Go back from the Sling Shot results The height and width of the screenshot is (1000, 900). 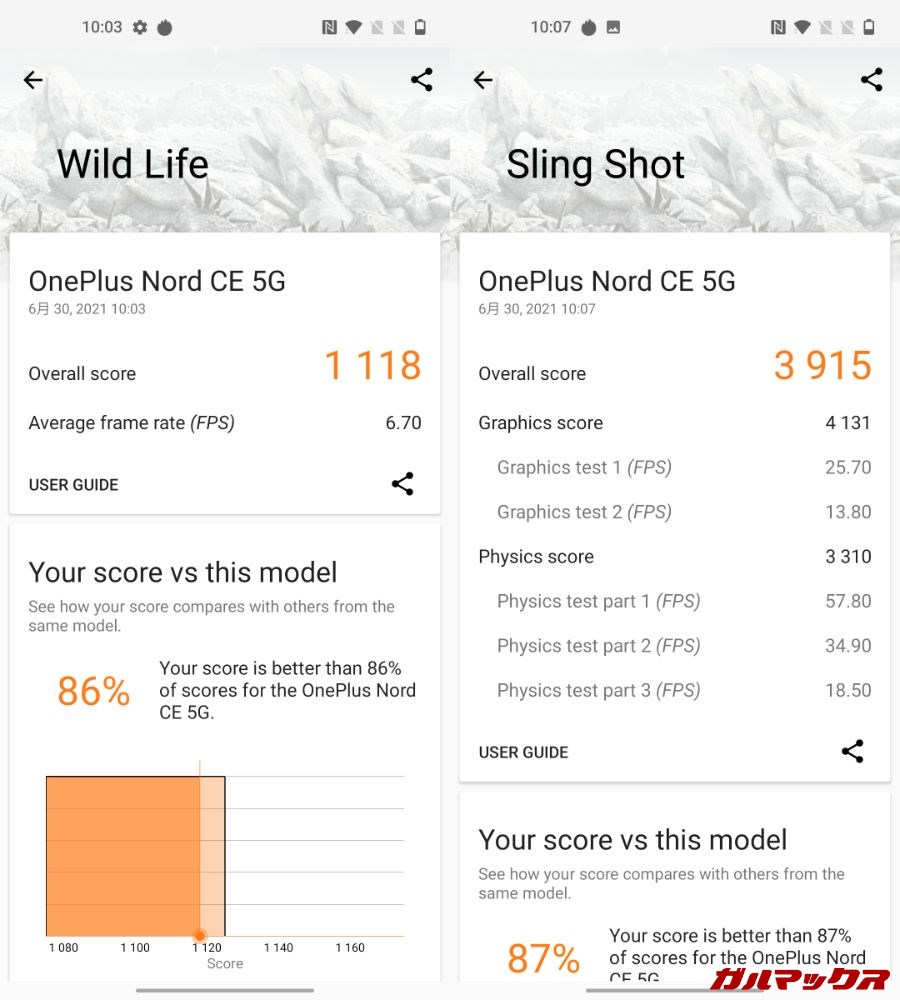[483, 80]
